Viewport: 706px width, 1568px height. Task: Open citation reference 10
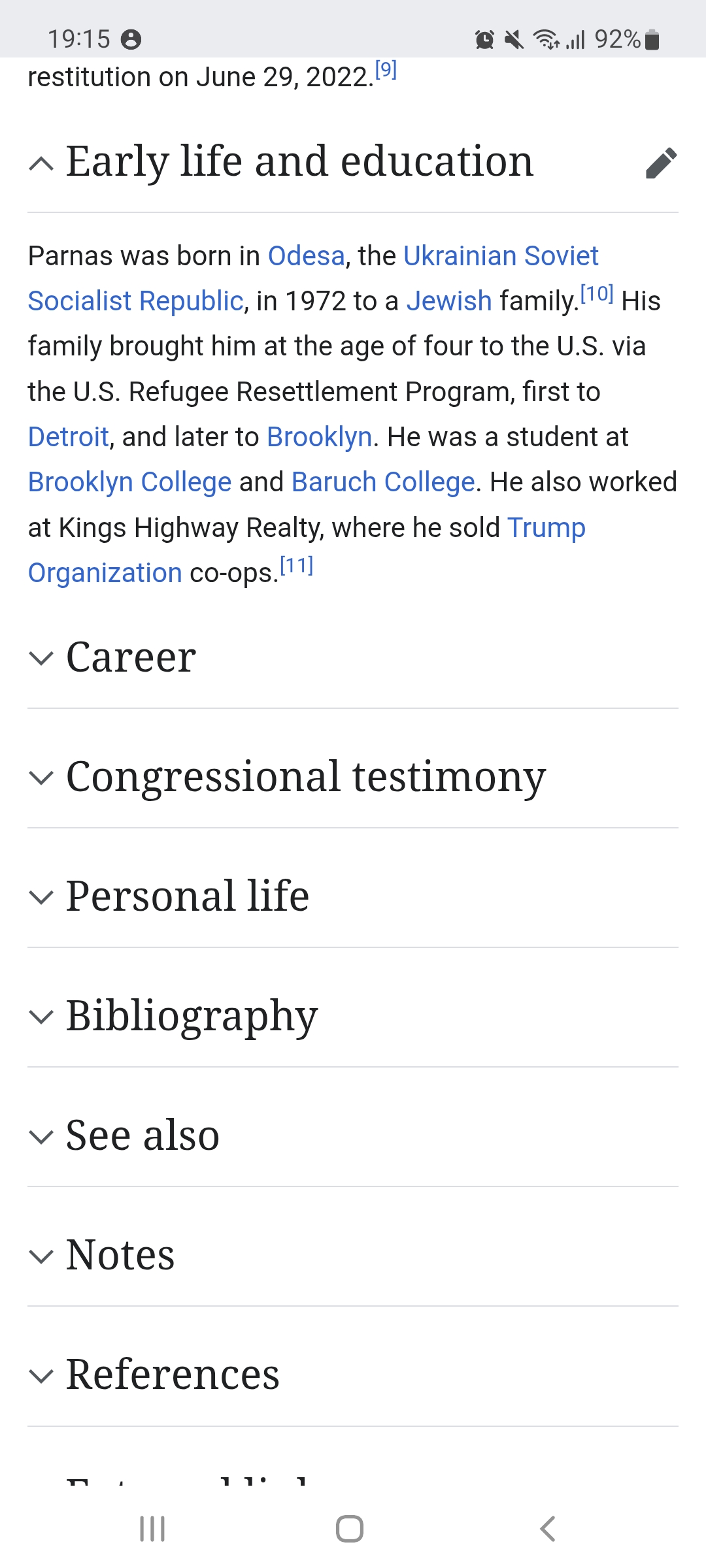pyautogui.click(x=597, y=294)
